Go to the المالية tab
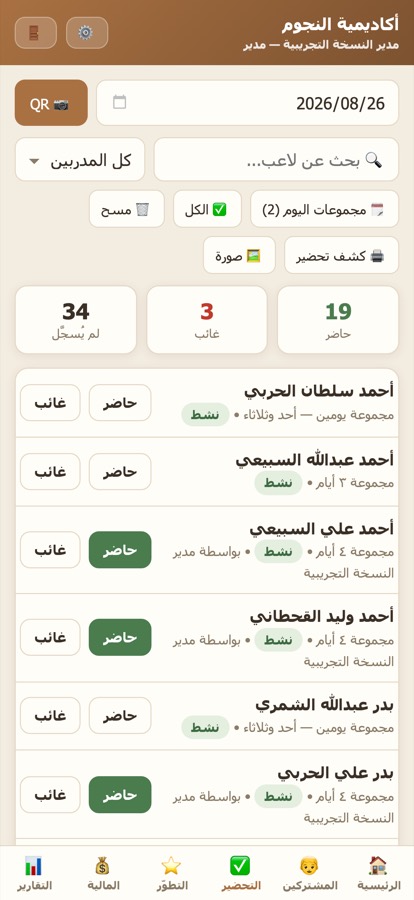The height and width of the screenshot is (900, 414). 103,873
